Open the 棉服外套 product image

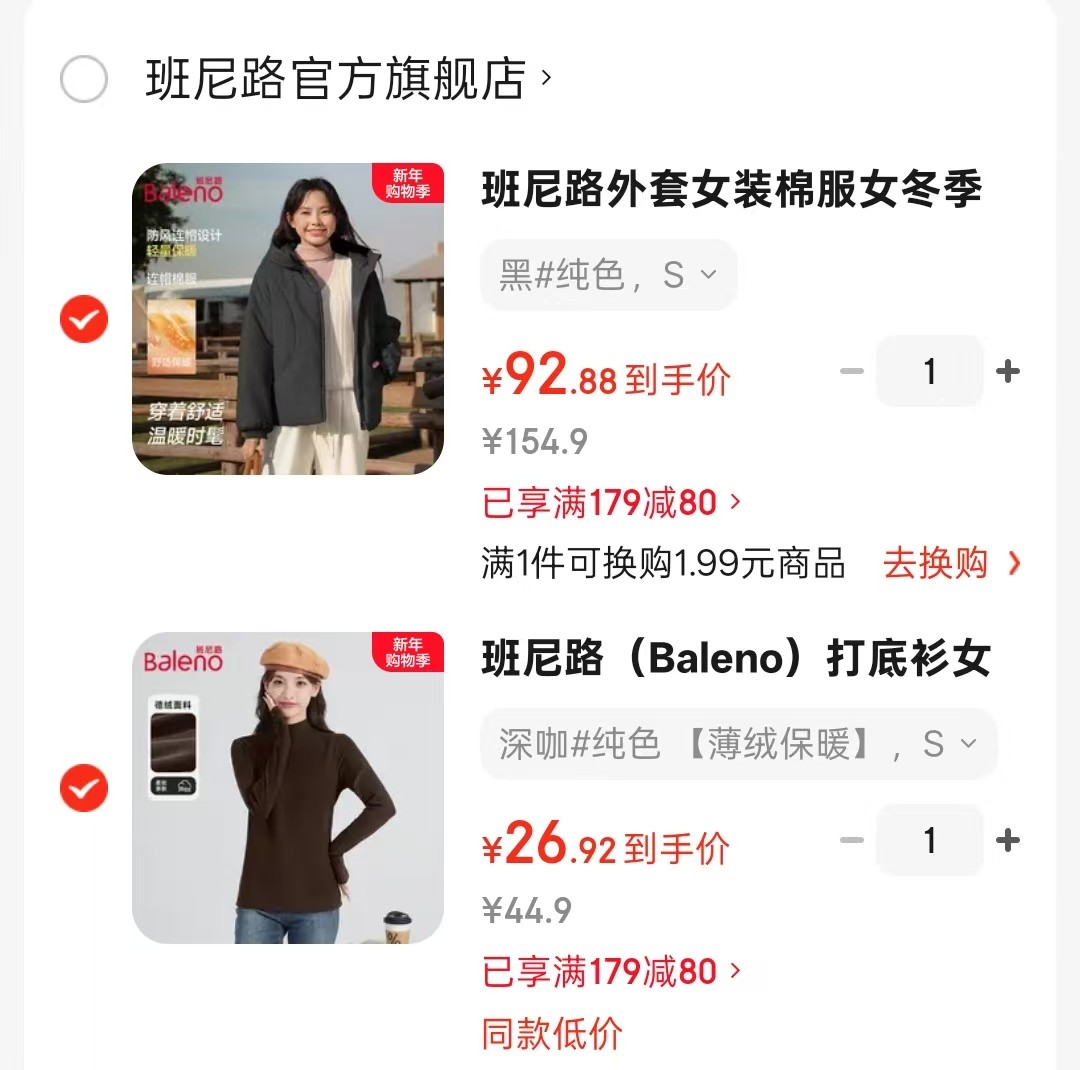[288, 319]
